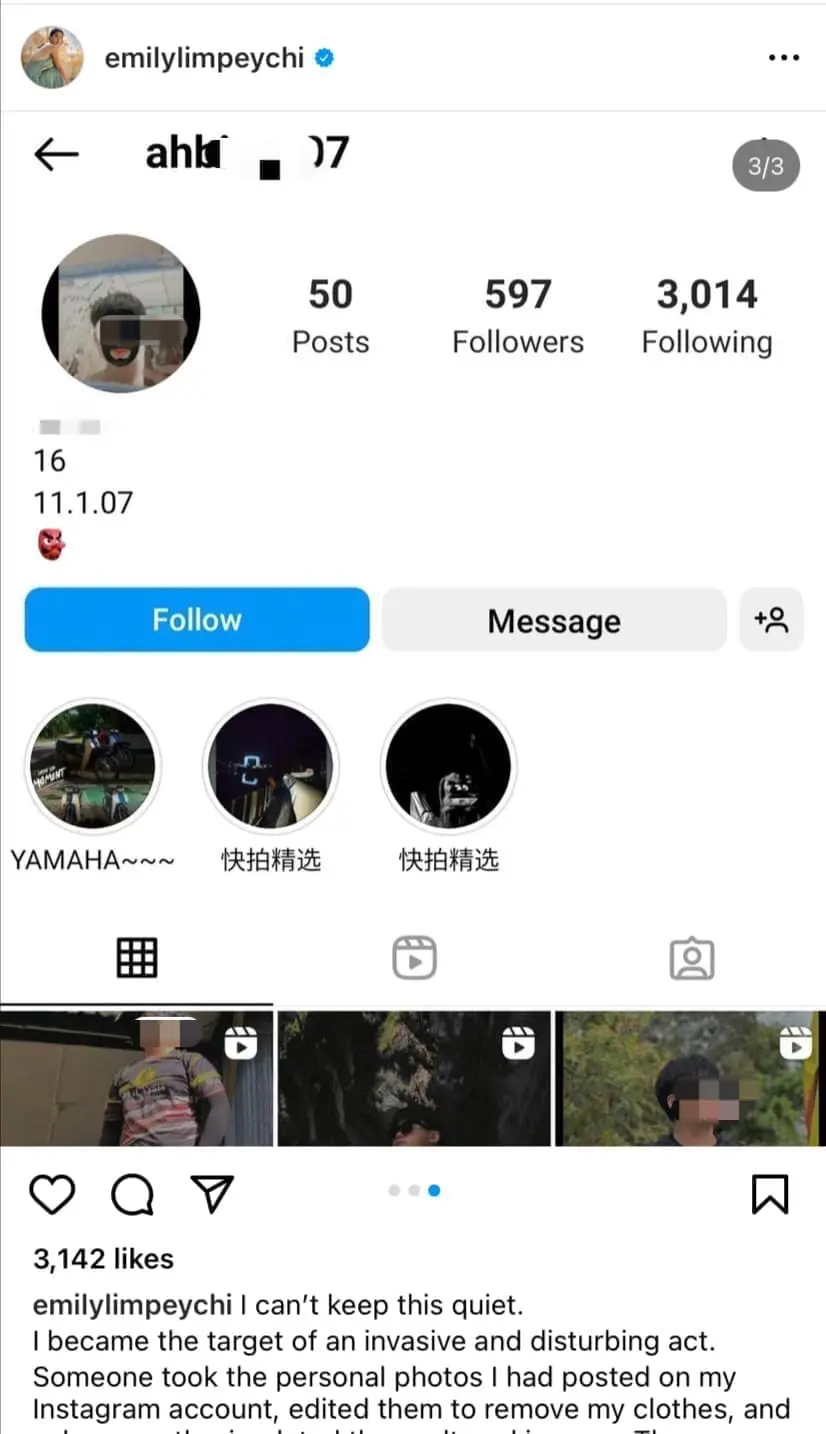Share the post with the paper plane icon
Image resolution: width=826 pixels, height=1434 pixels.
(x=212, y=1194)
